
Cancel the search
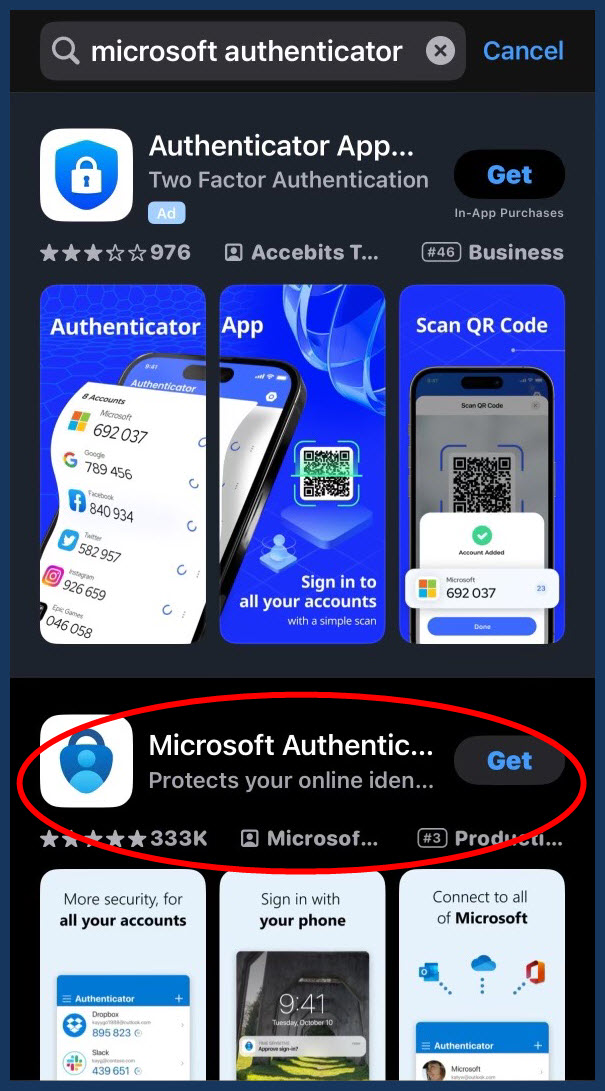[x=523, y=51]
